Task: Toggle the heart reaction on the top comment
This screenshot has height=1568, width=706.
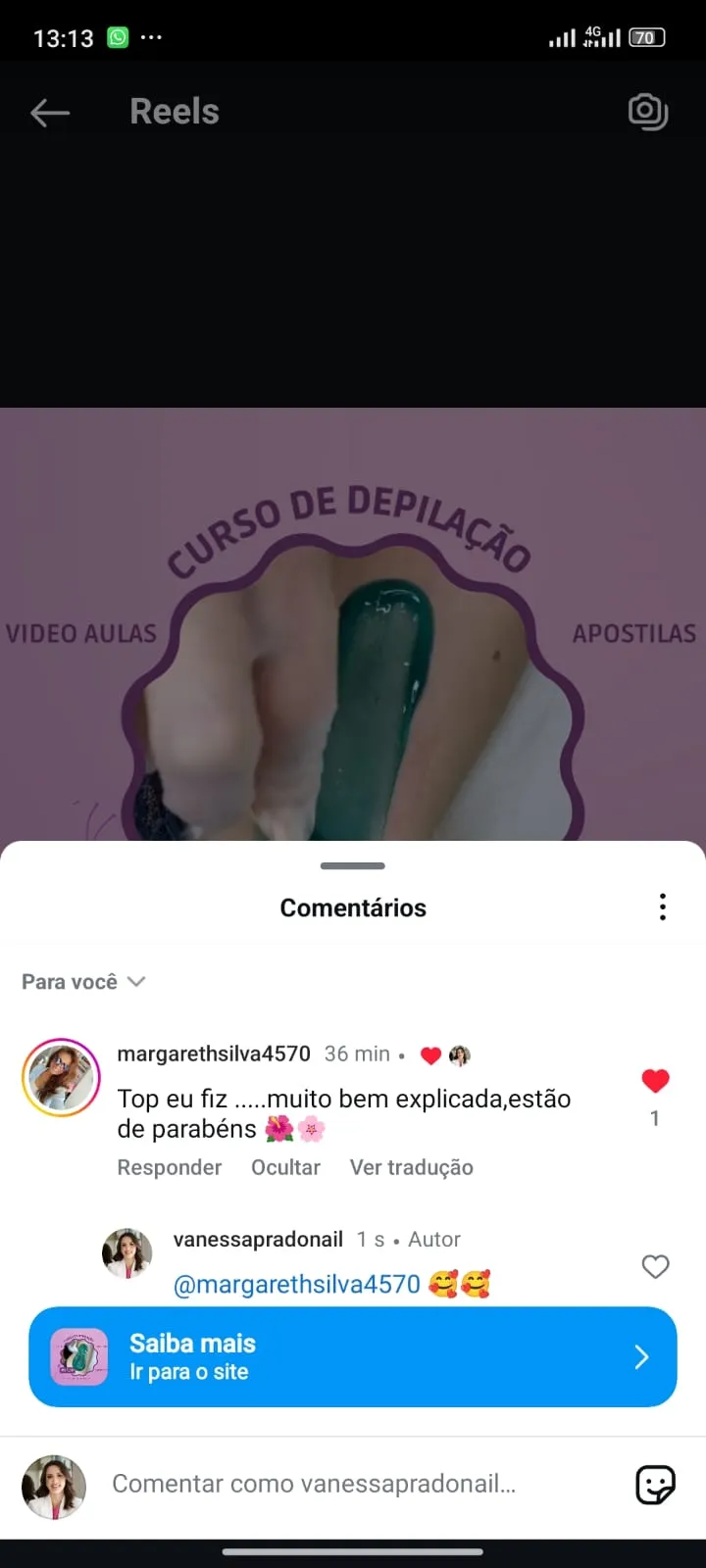Action: [655, 1080]
